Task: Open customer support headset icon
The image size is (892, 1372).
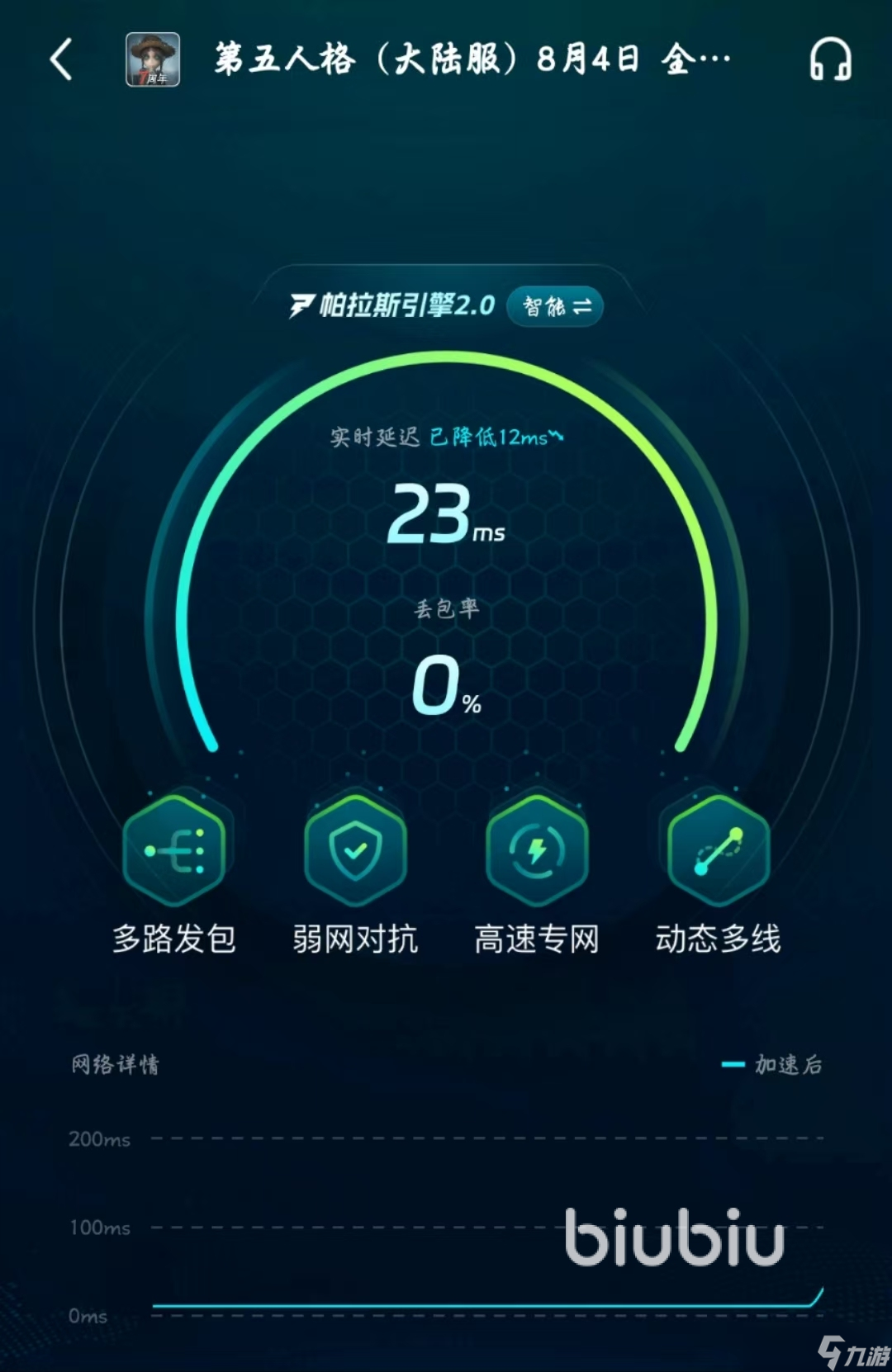Action: pos(829,60)
